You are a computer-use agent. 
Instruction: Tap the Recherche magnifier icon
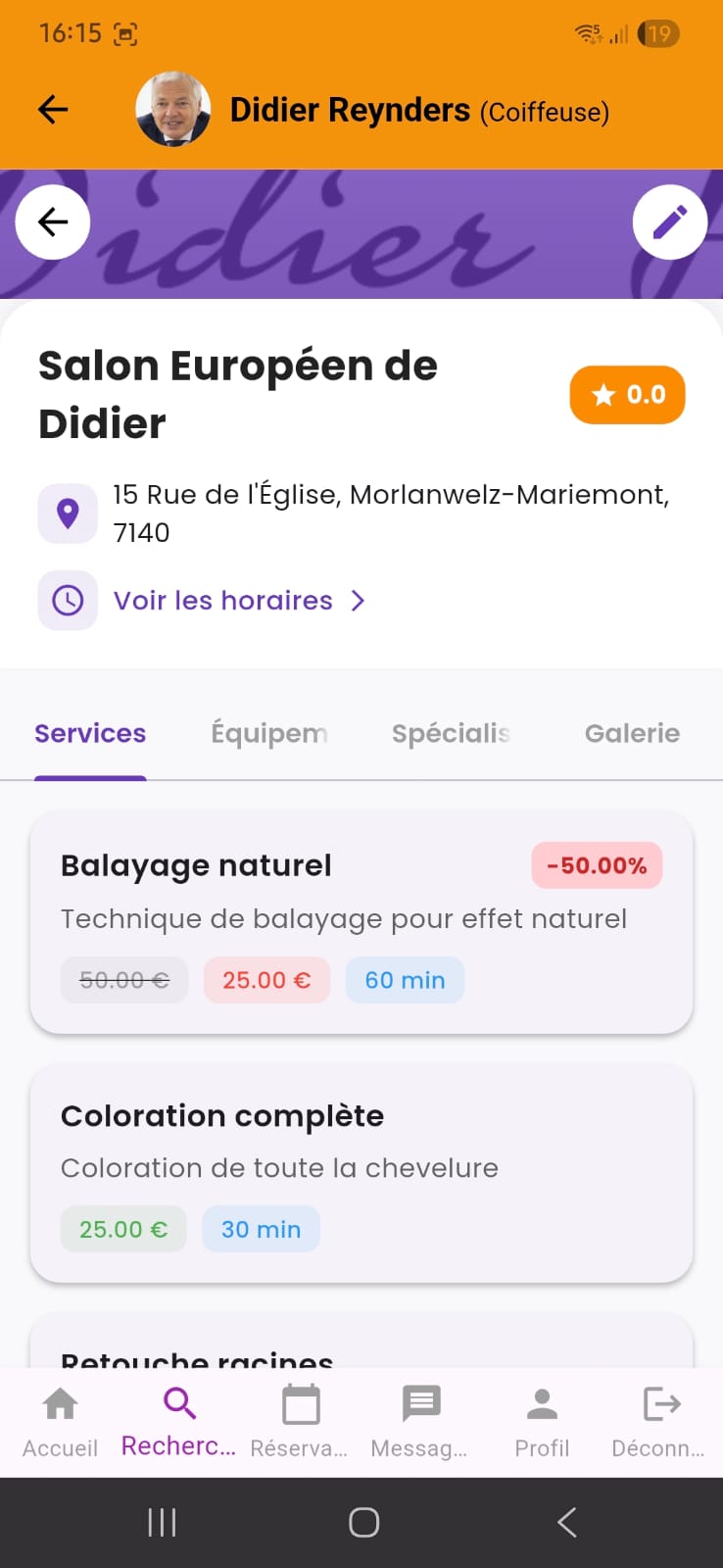pos(177,1403)
